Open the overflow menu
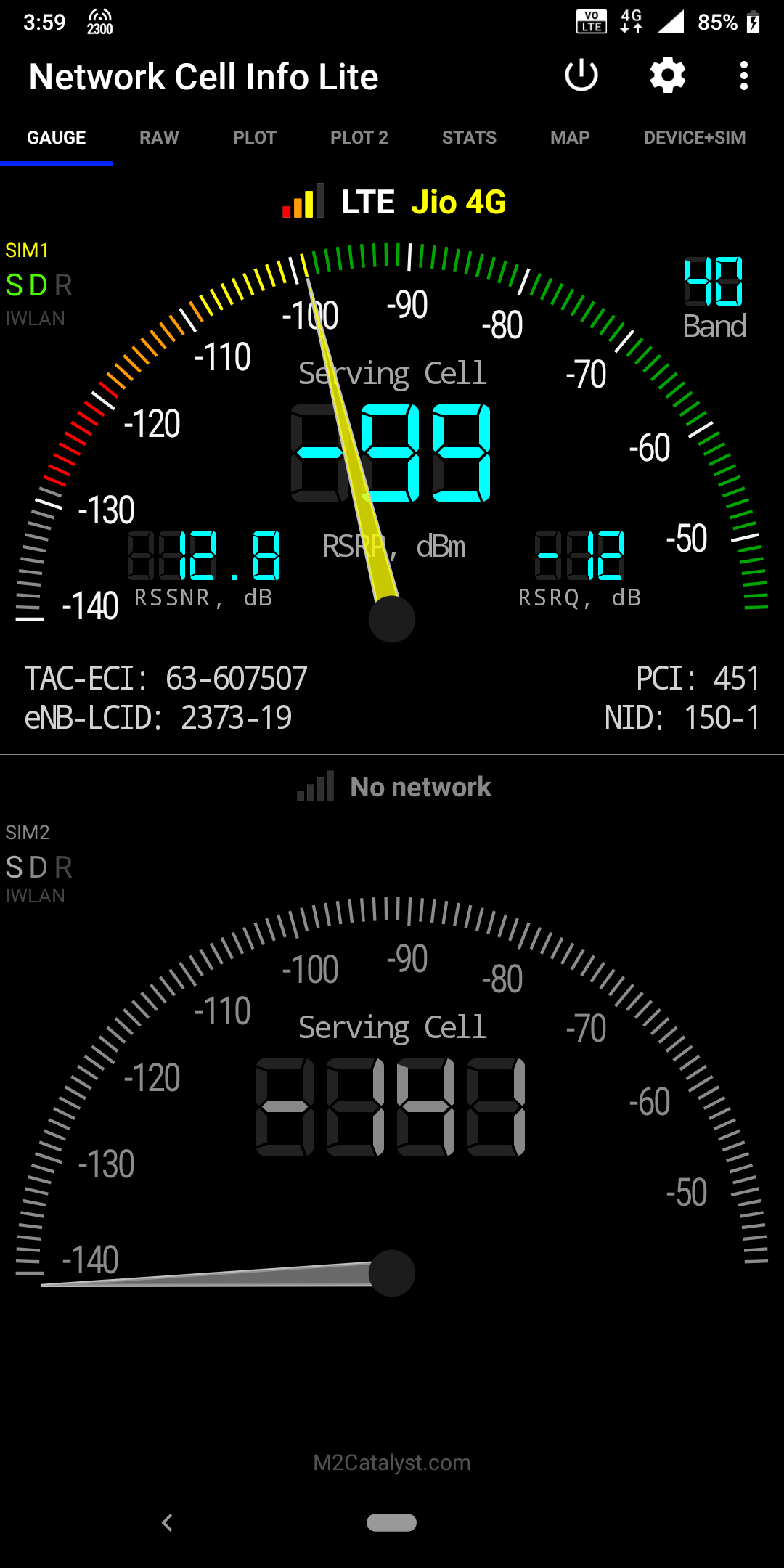This screenshot has height=1568, width=784. pyautogui.click(x=743, y=76)
